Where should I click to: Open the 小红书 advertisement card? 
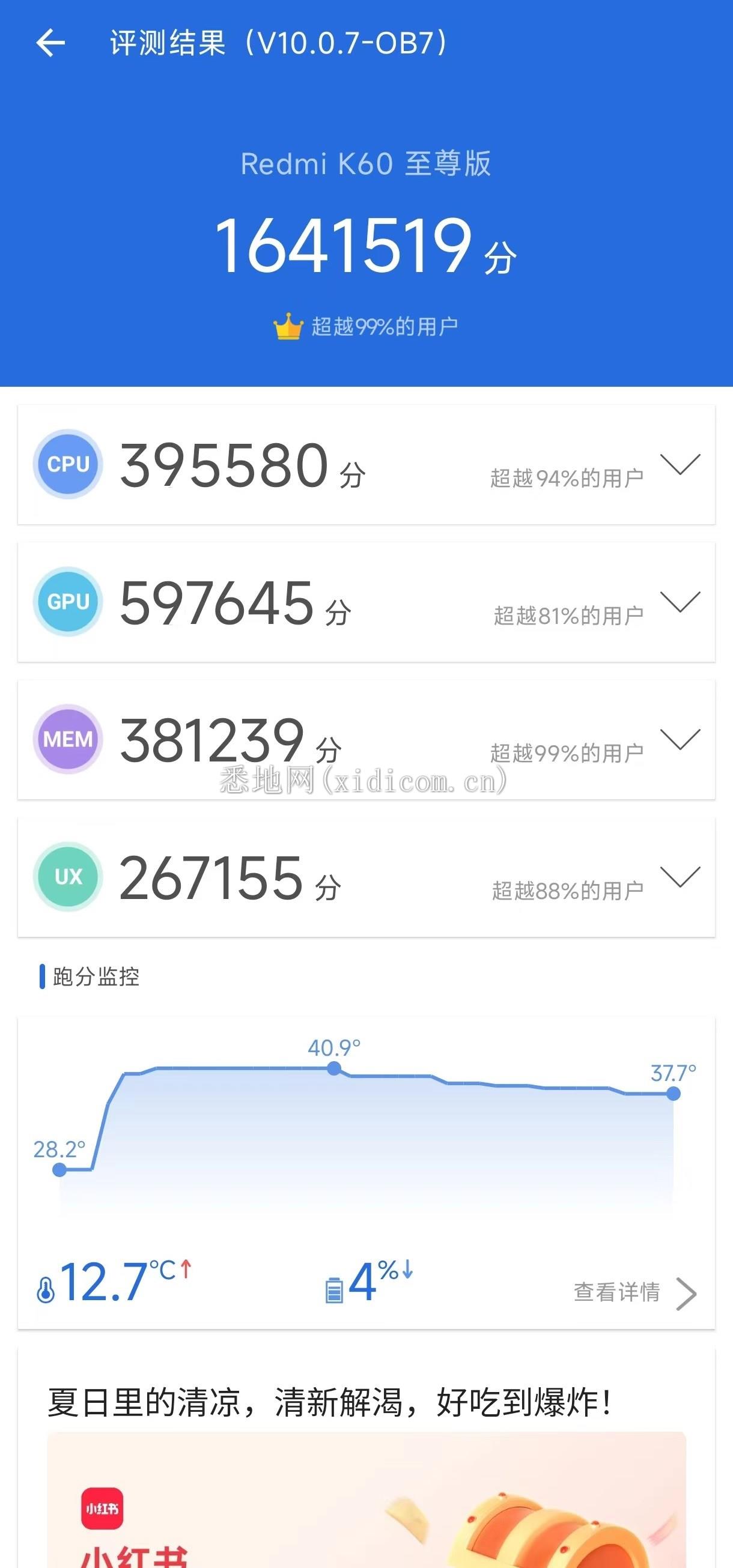[366, 1491]
